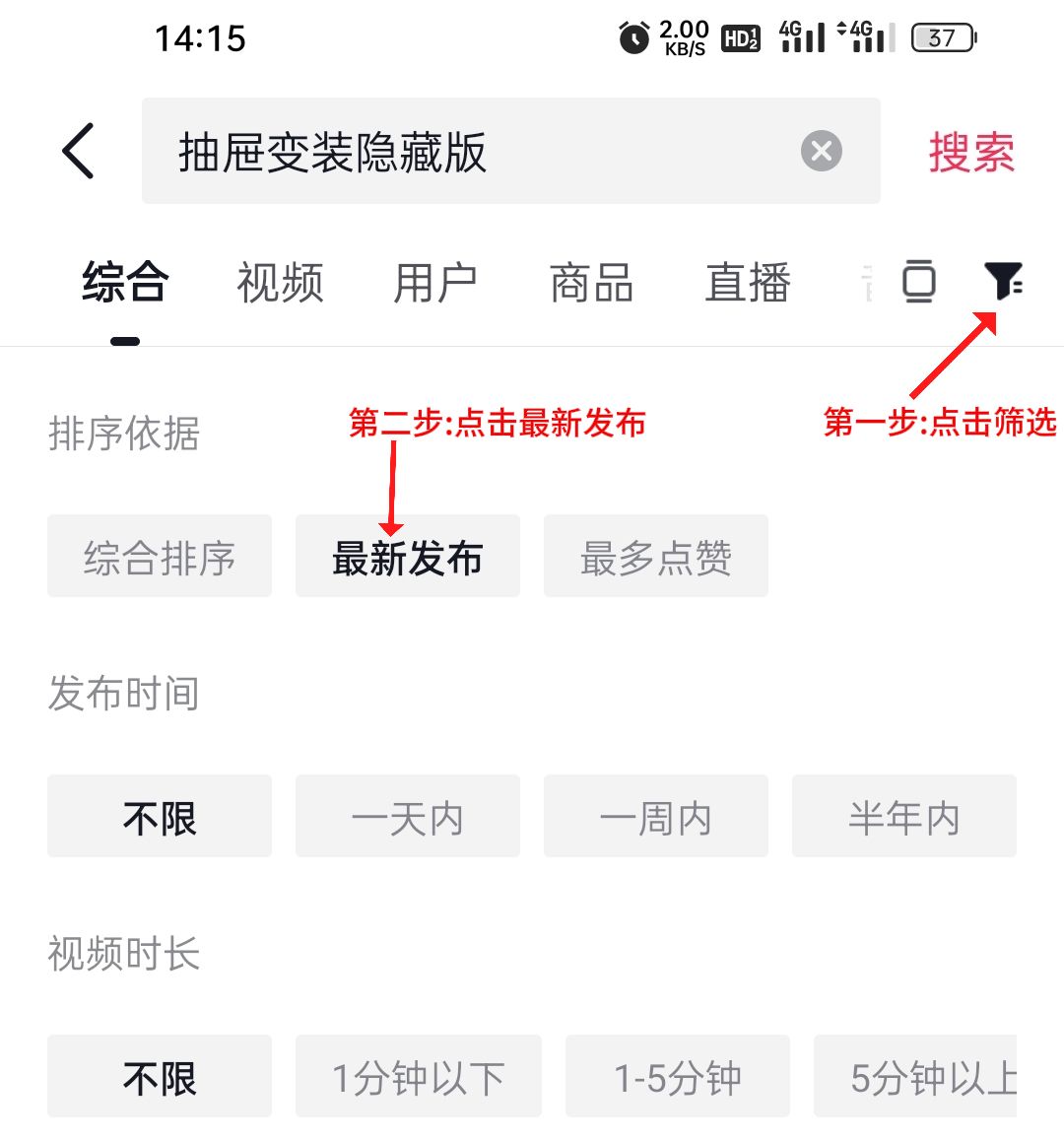The height and width of the screenshot is (1141, 1064).
Task: Pick the 1-5分钟 duration option
Action: pos(677,1077)
